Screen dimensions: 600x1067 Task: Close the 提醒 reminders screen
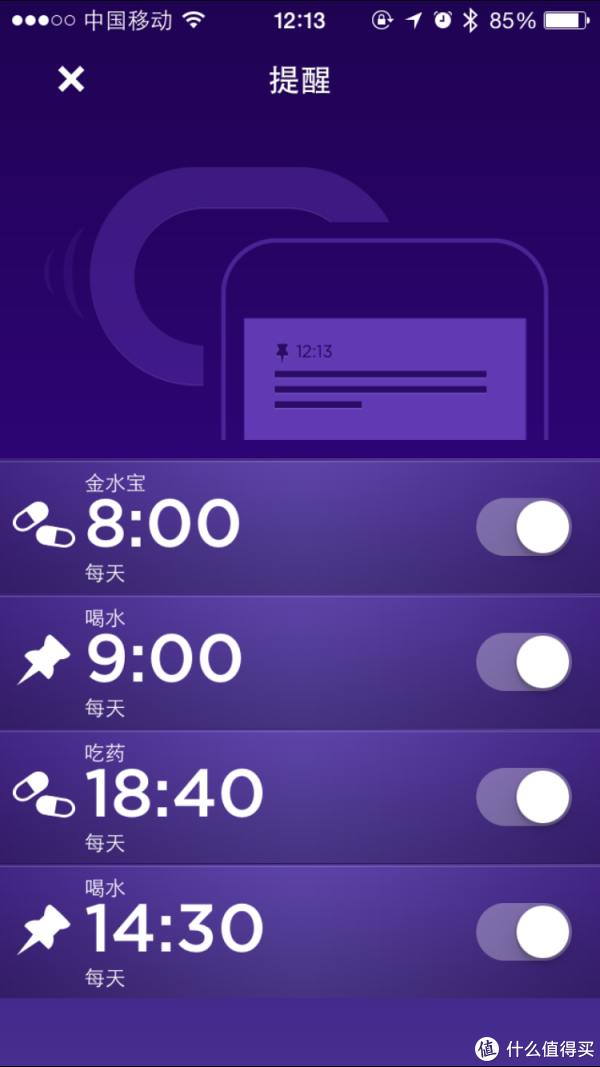pos(71,80)
